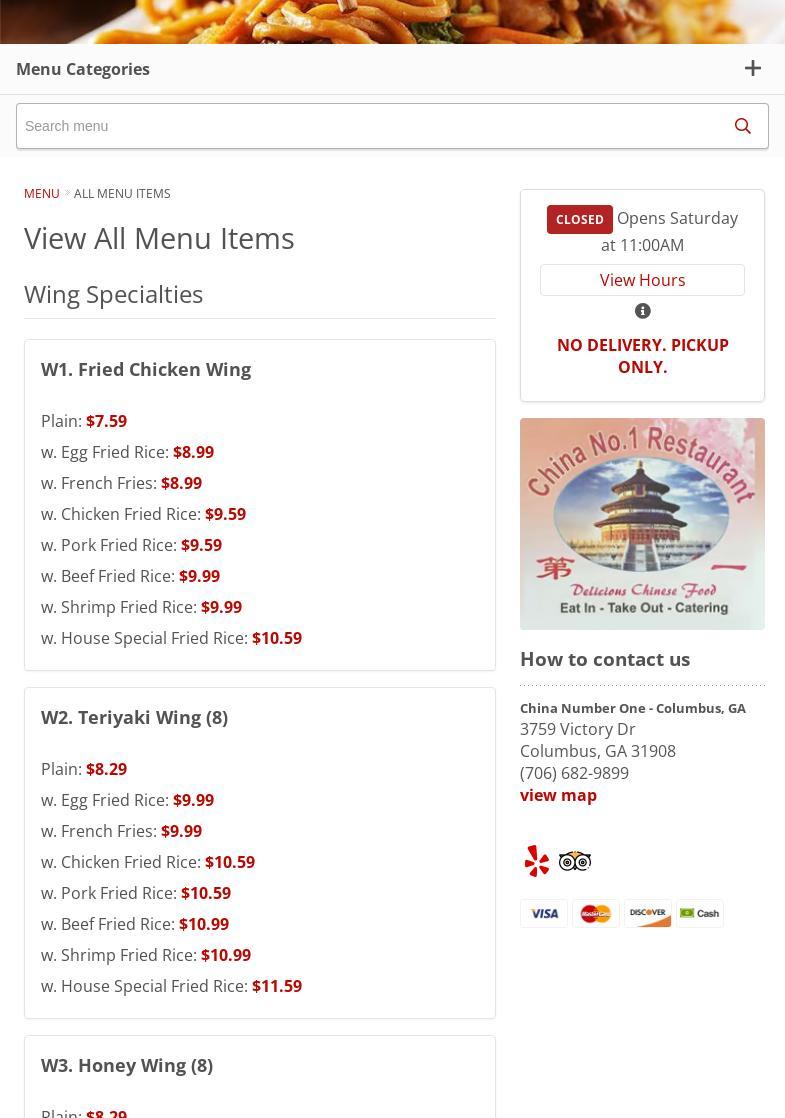The width and height of the screenshot is (785, 1118).
Task: Select W1. Fried Chicken Wing item
Action: pyautogui.click(x=146, y=369)
